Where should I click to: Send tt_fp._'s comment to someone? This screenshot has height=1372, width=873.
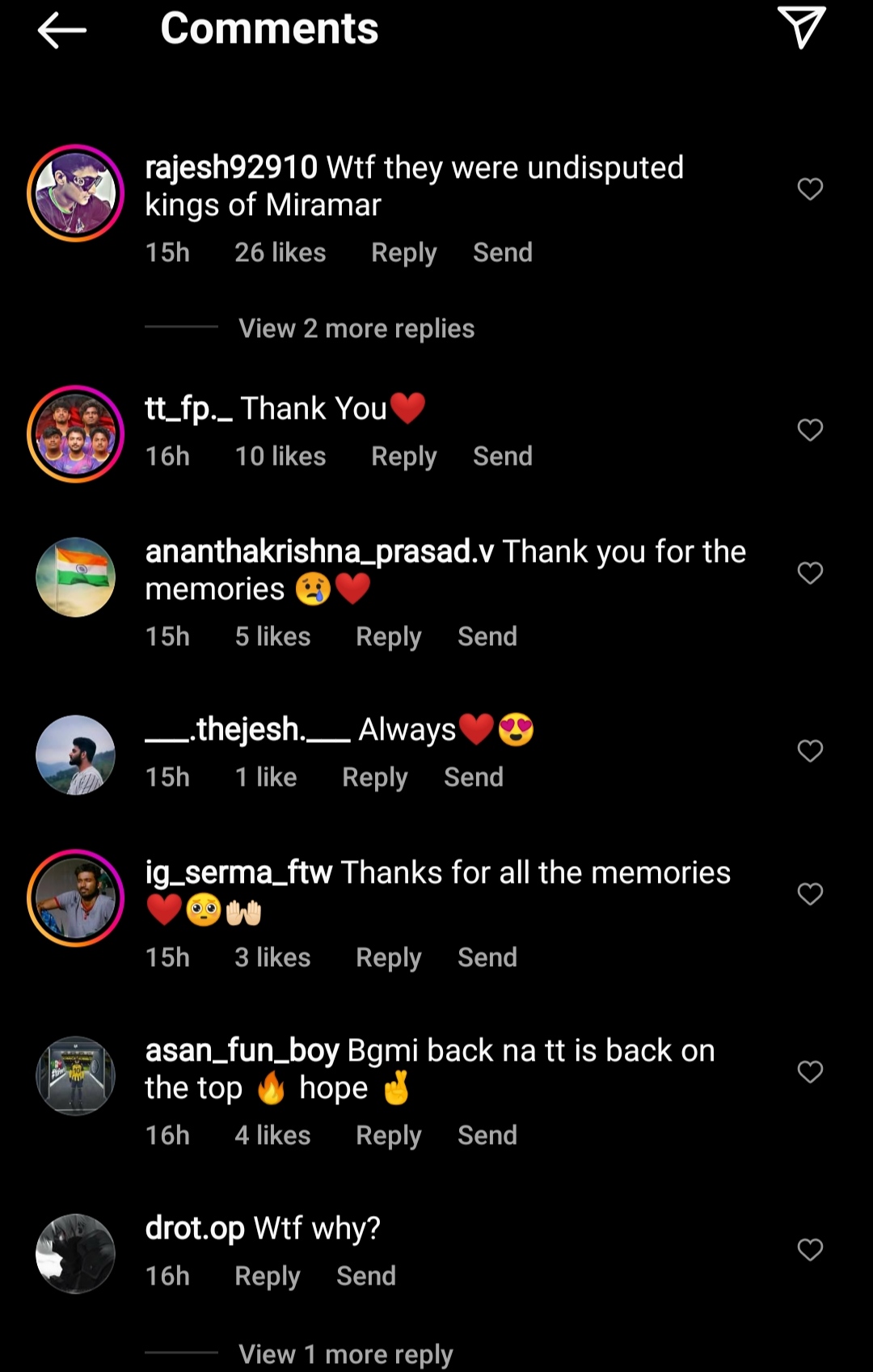(502, 456)
